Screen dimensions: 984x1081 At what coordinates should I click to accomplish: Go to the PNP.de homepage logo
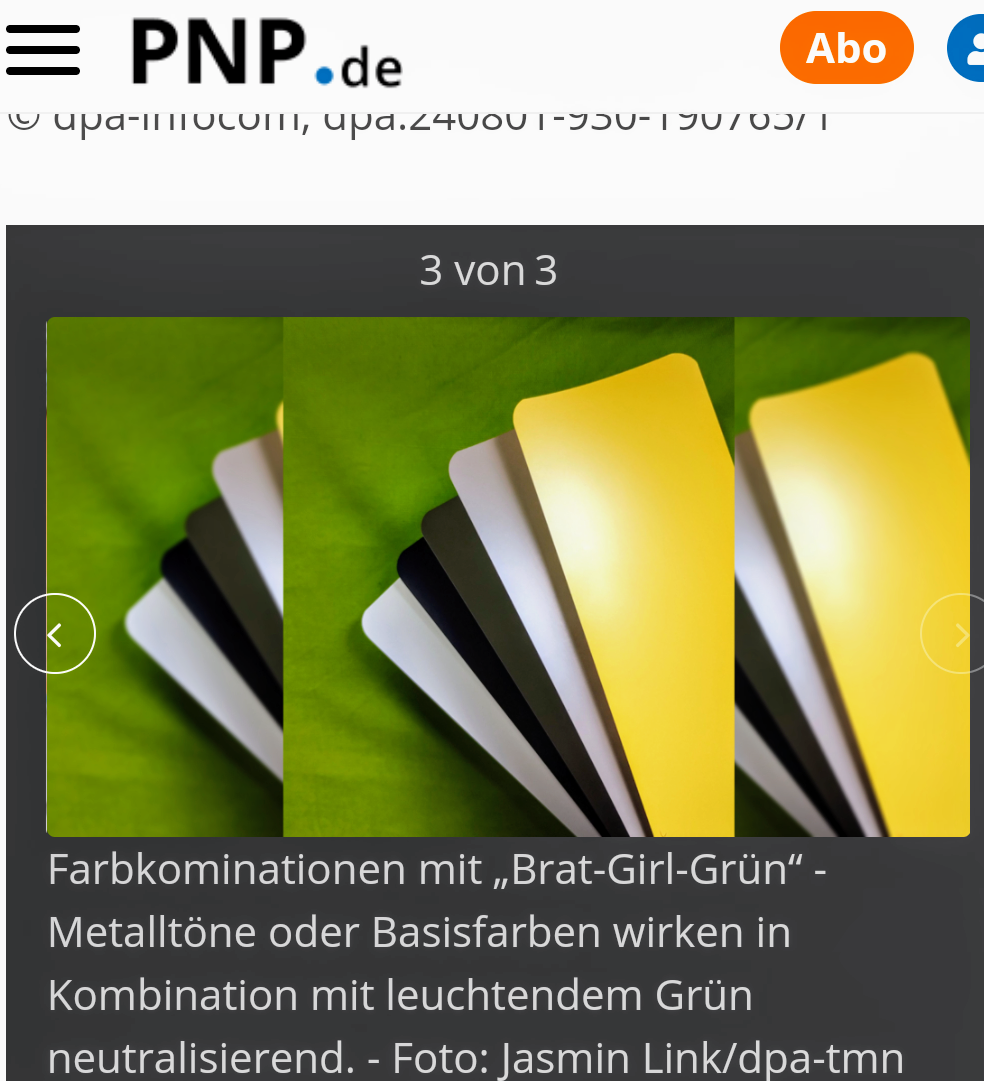click(266, 53)
